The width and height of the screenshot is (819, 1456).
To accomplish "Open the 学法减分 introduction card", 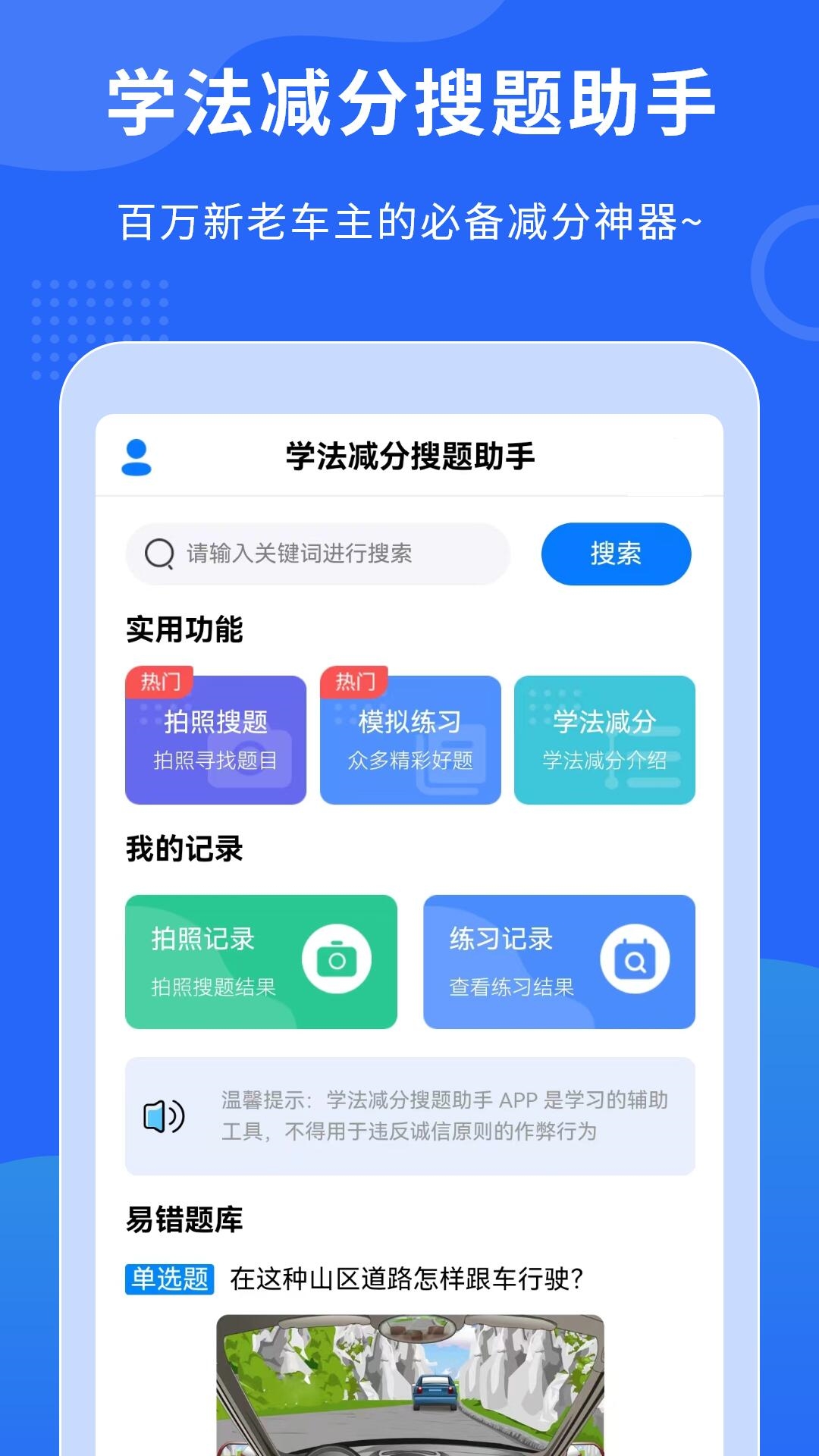I will (604, 739).
